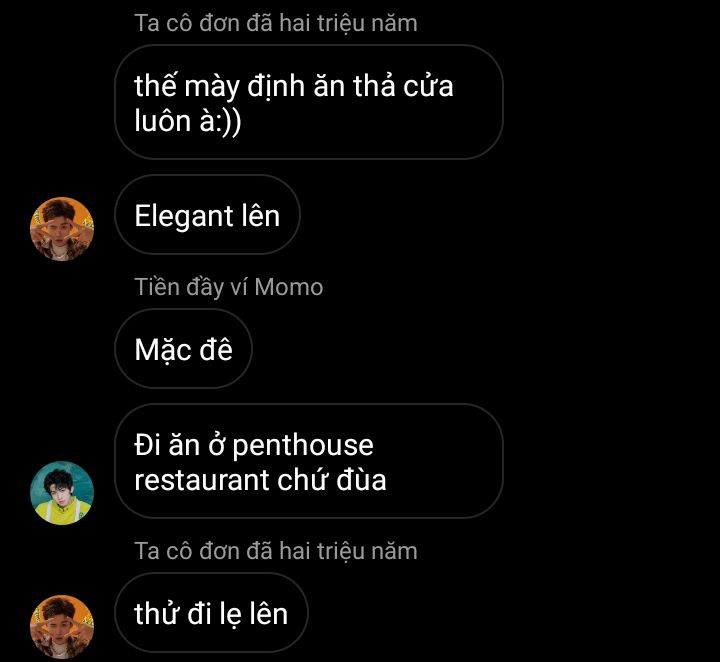Open avatar beside "thử đi lẹ lên" message

(62, 626)
